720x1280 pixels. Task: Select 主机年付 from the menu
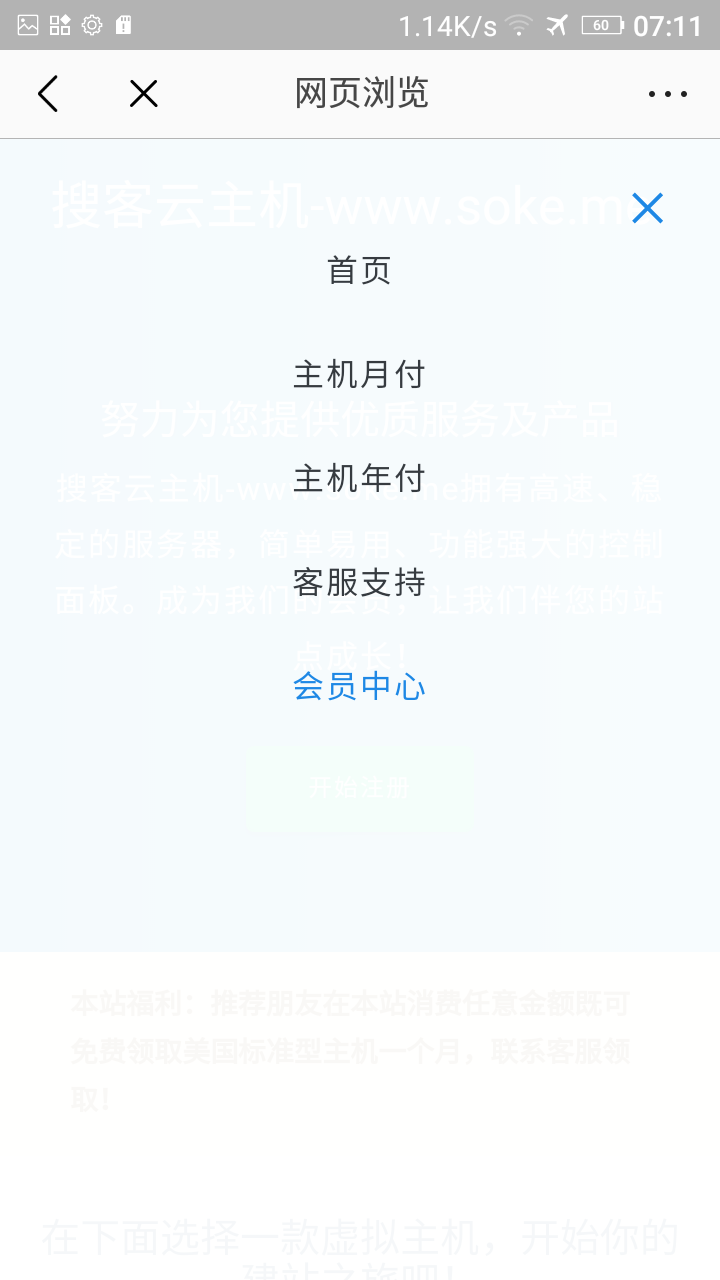click(x=359, y=478)
